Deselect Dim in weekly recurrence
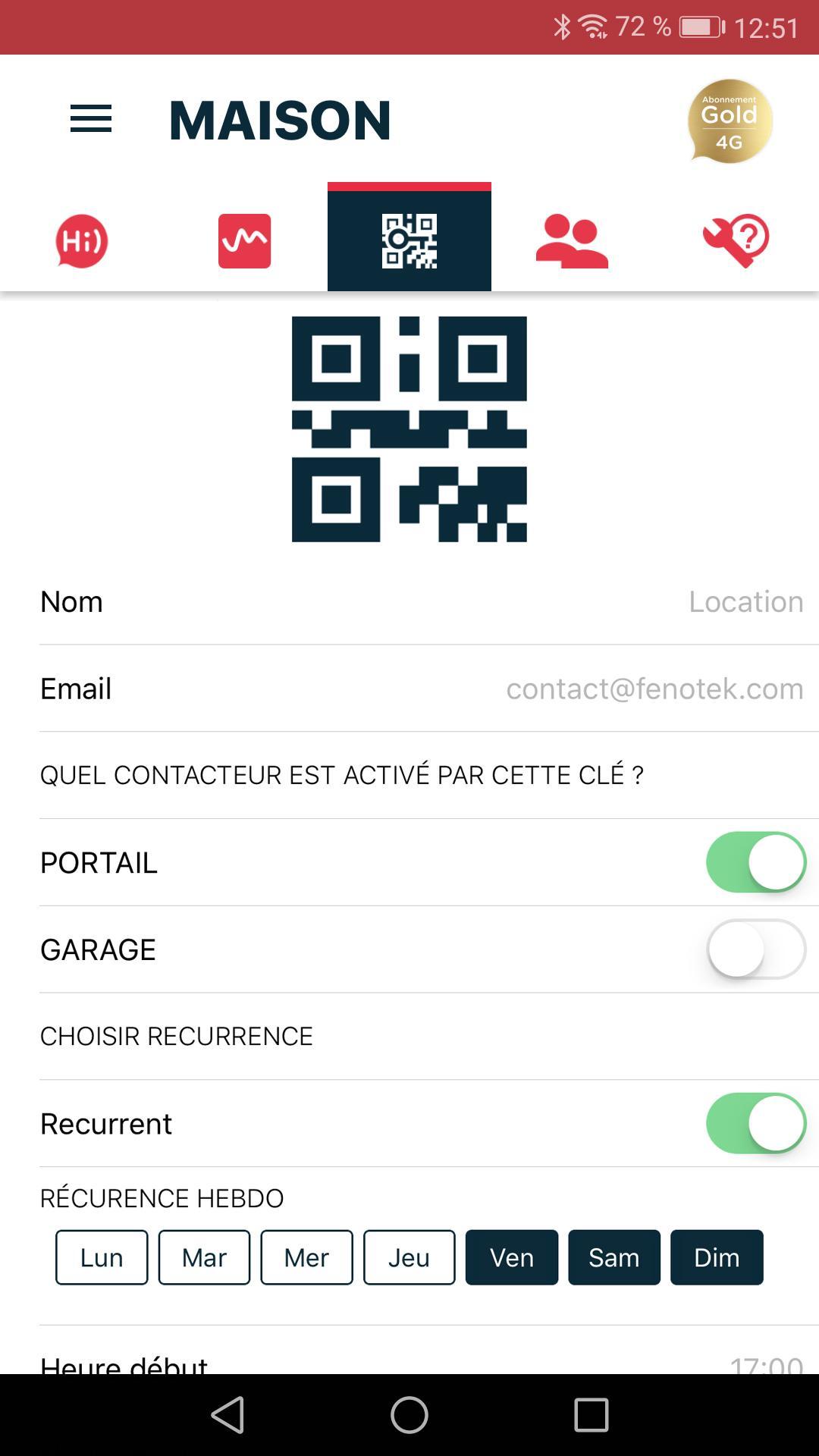The image size is (819, 1456). [x=717, y=1257]
